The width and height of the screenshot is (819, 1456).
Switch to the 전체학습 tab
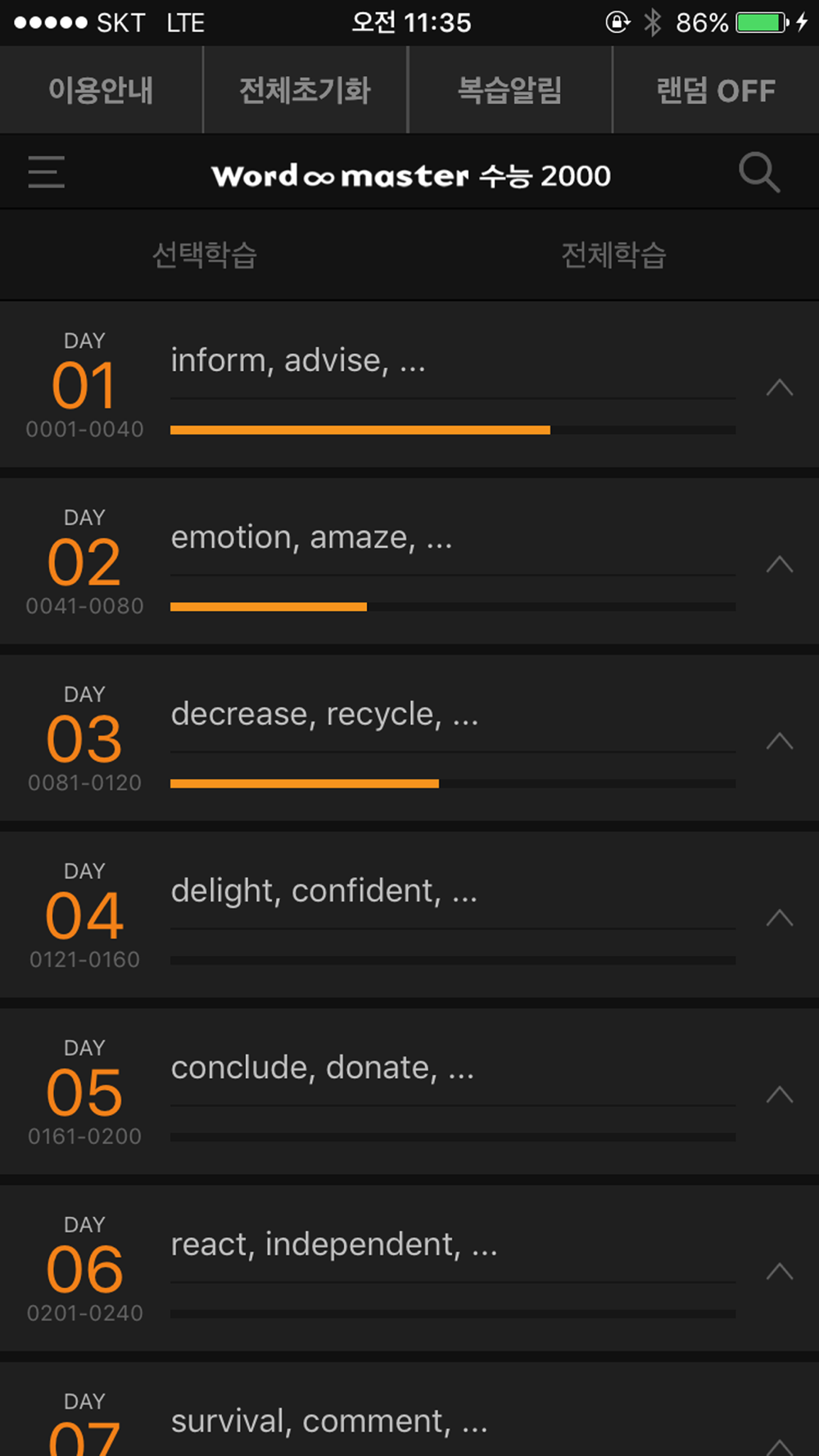[x=614, y=255]
